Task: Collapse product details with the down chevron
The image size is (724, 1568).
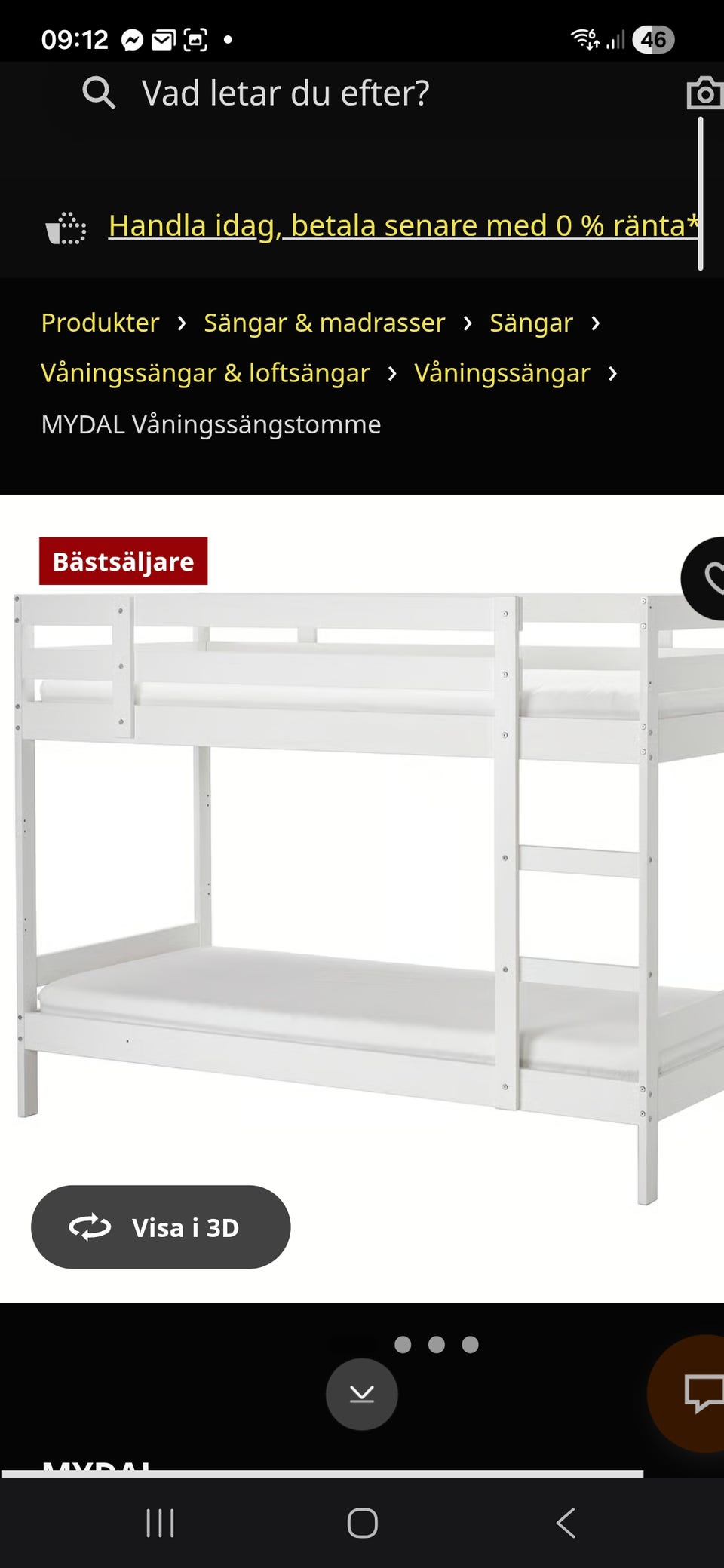Action: click(362, 1393)
